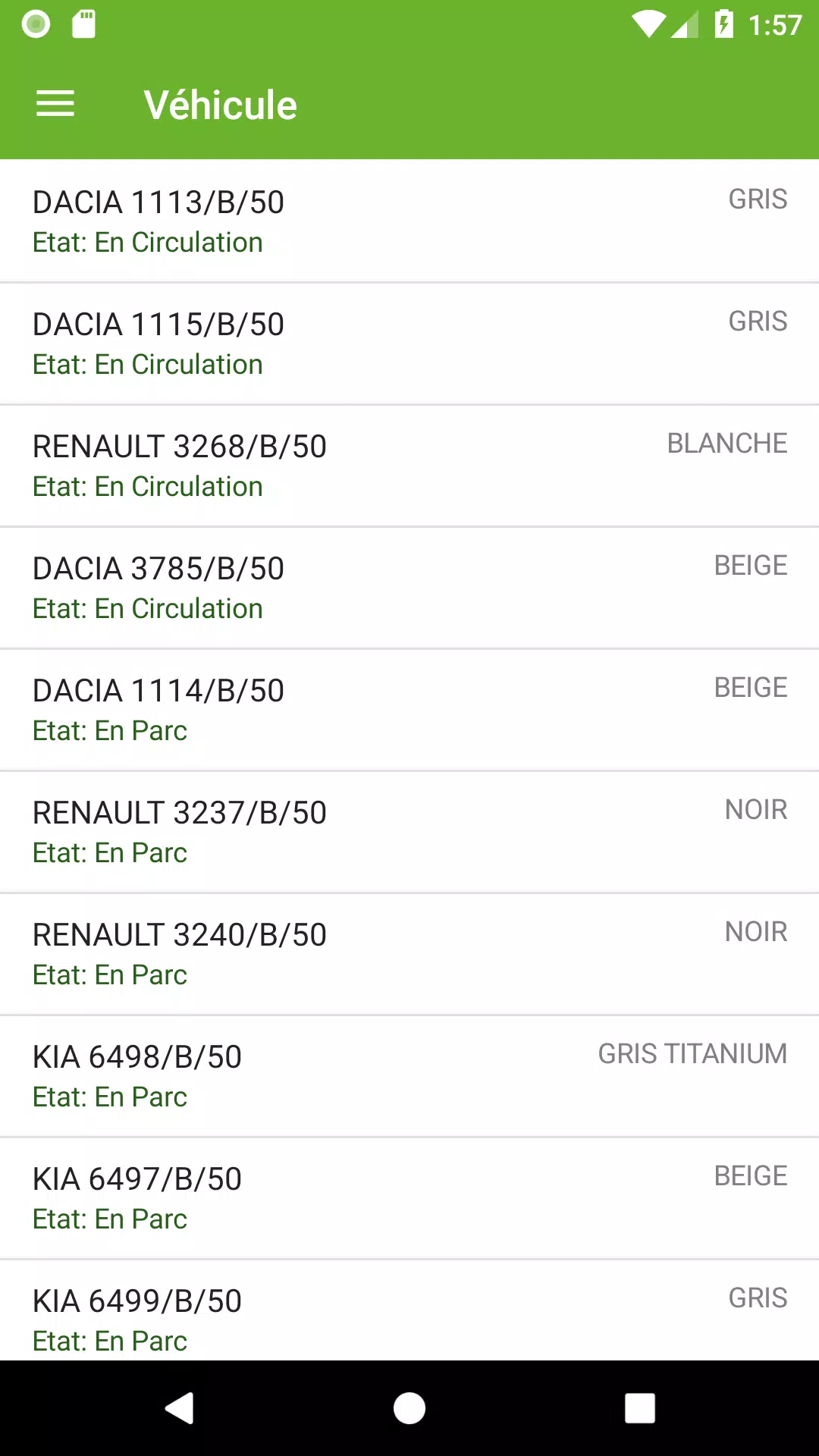819x1456 pixels.
Task: Tap the system home button
Action: pyautogui.click(x=409, y=1408)
